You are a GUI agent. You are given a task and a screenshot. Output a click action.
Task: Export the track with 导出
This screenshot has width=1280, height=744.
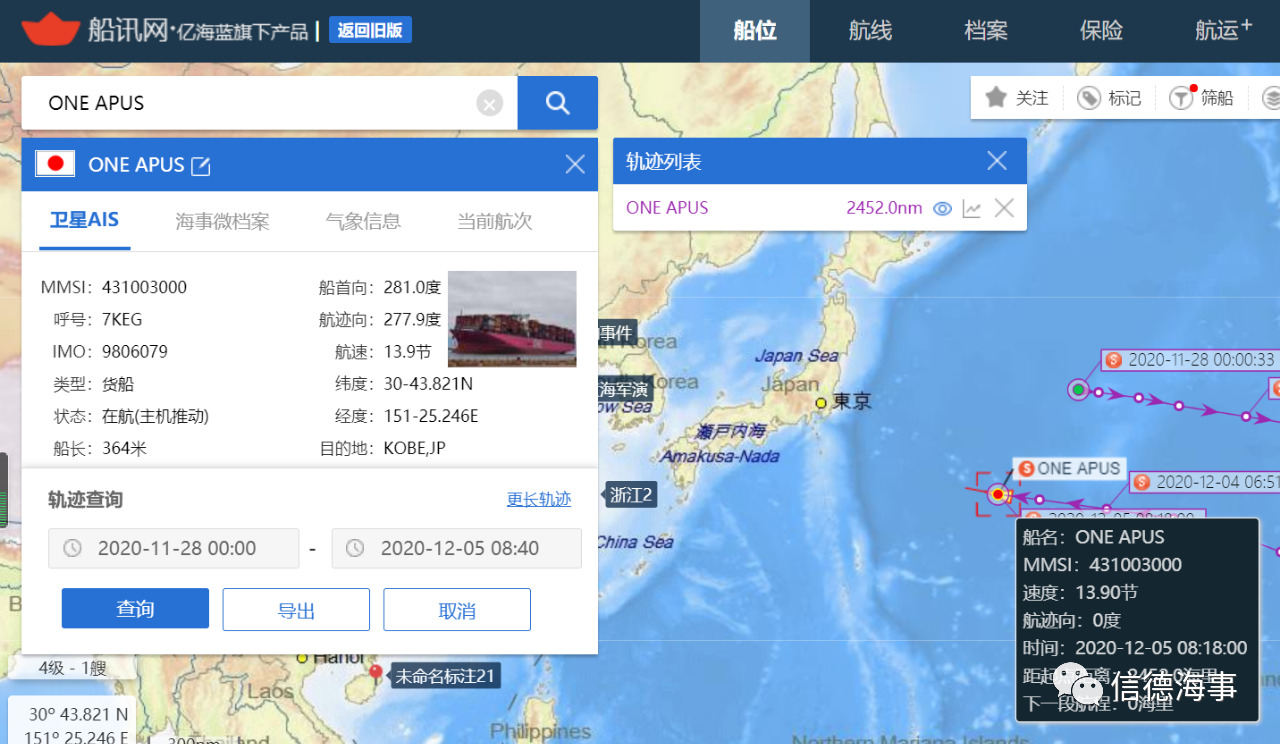[x=296, y=609]
